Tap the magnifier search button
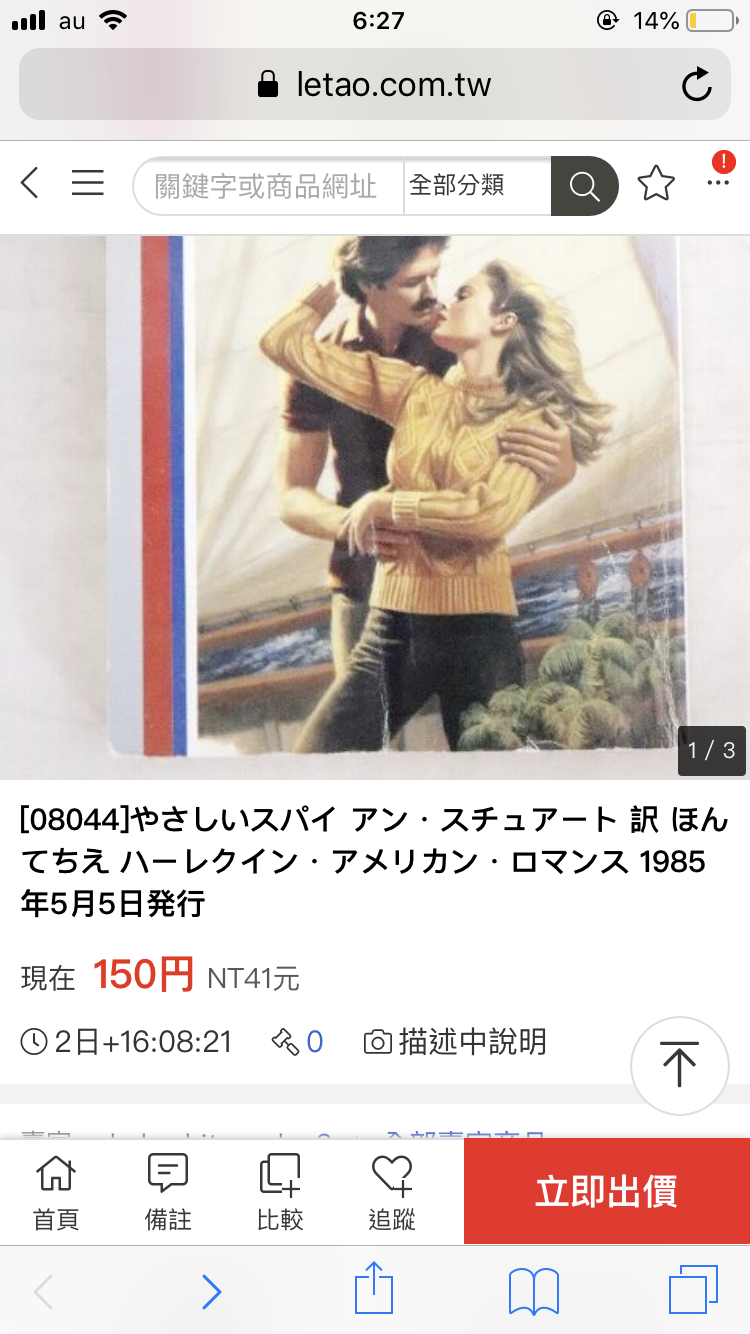Screen dimensions: 750x1334 584,186
